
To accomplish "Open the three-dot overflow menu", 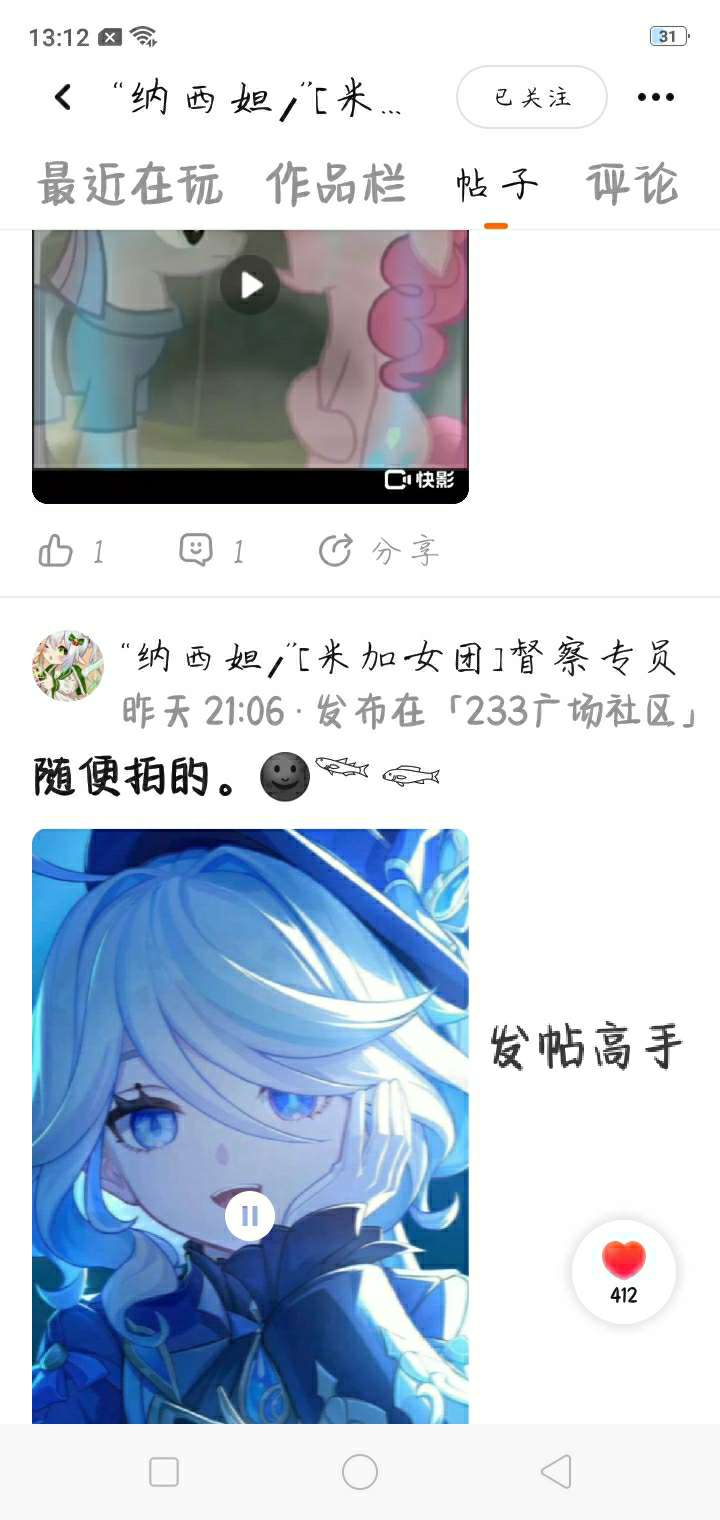I will click(x=656, y=97).
